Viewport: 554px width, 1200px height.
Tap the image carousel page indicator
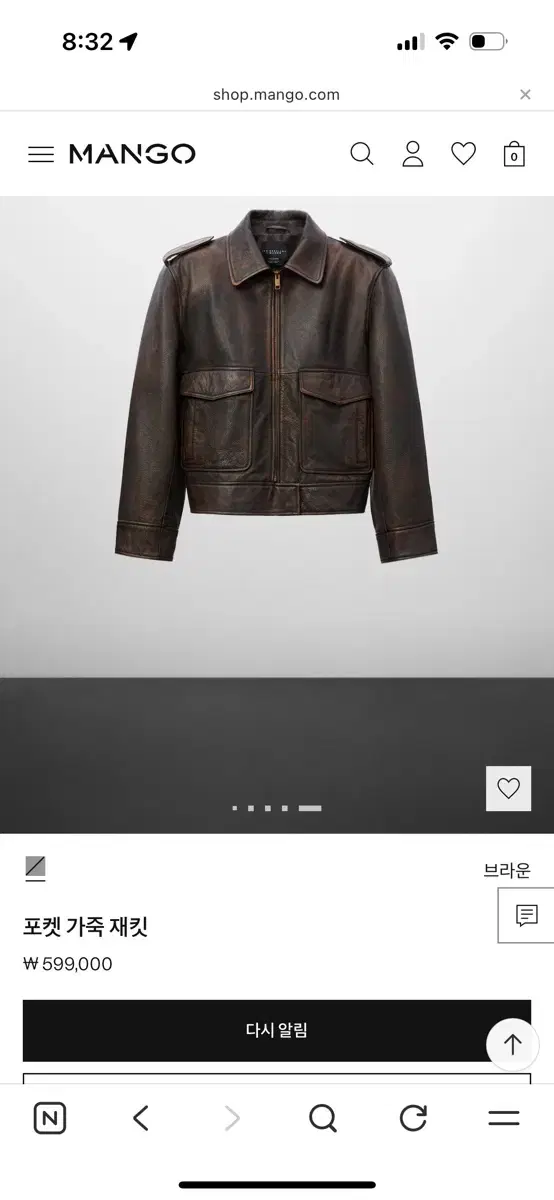(x=277, y=808)
